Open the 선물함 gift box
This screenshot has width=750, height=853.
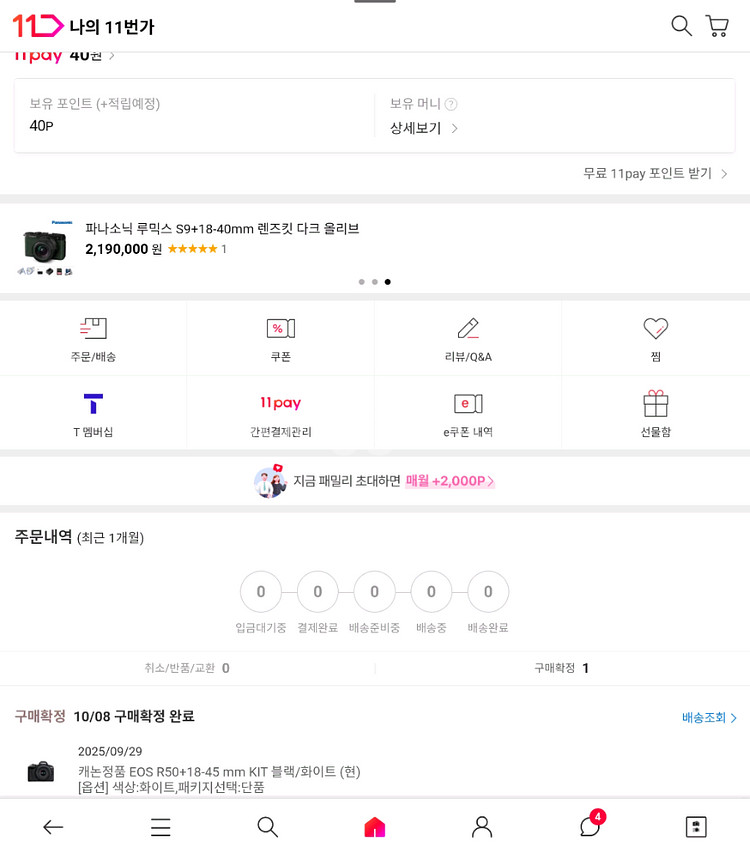pyautogui.click(x=655, y=412)
